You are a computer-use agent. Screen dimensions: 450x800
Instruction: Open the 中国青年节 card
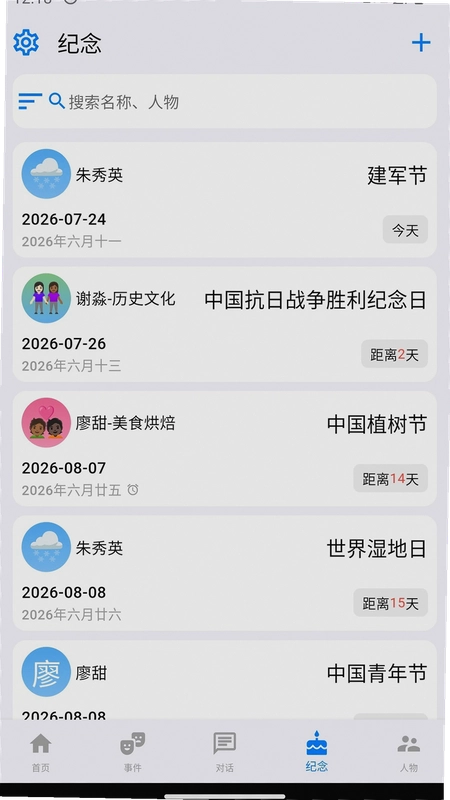click(x=224, y=680)
